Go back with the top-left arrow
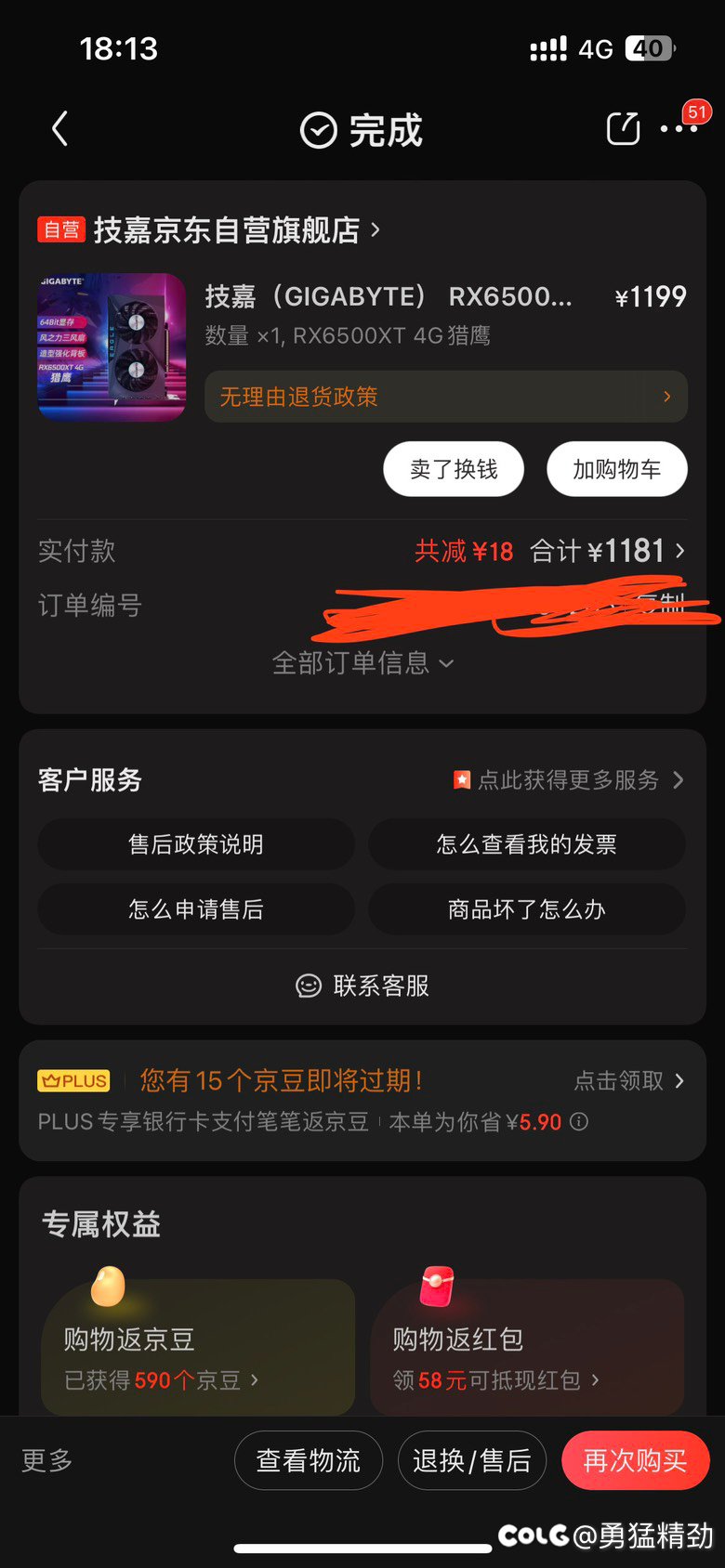The height and width of the screenshot is (1568, 725). 60,129
